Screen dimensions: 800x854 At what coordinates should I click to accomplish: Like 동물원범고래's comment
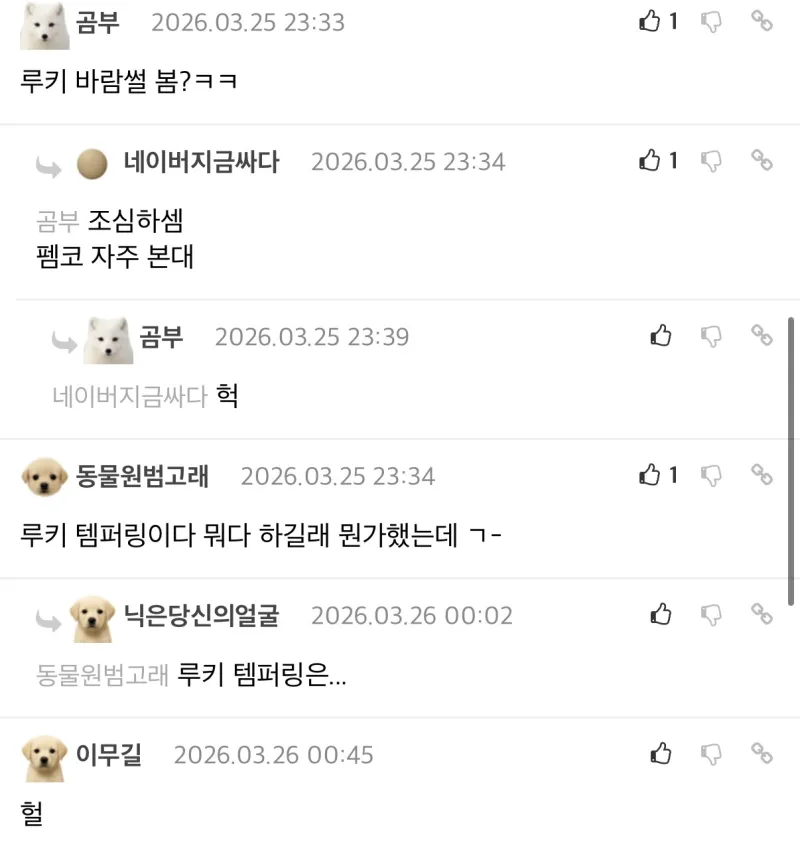[x=651, y=474]
